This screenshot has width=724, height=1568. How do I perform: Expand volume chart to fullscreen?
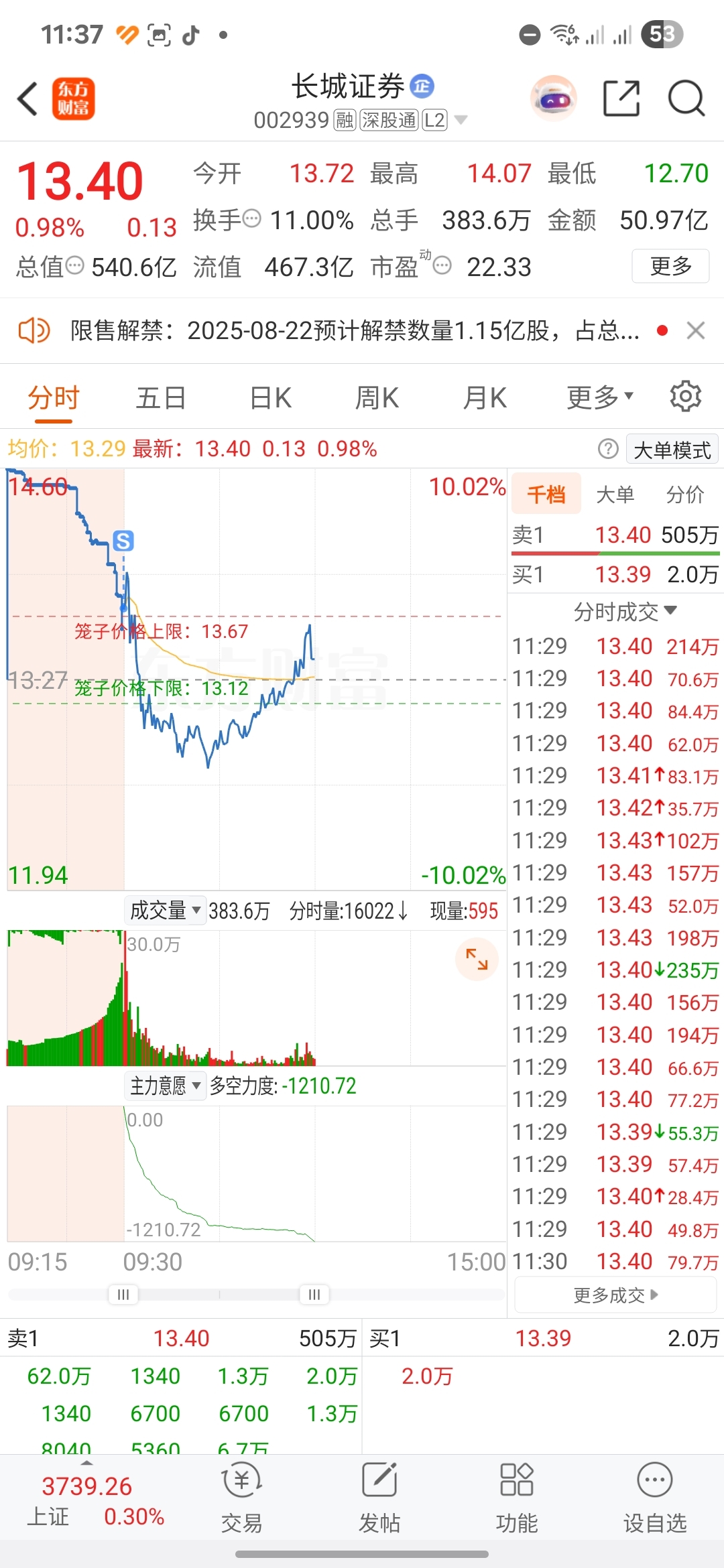(477, 960)
